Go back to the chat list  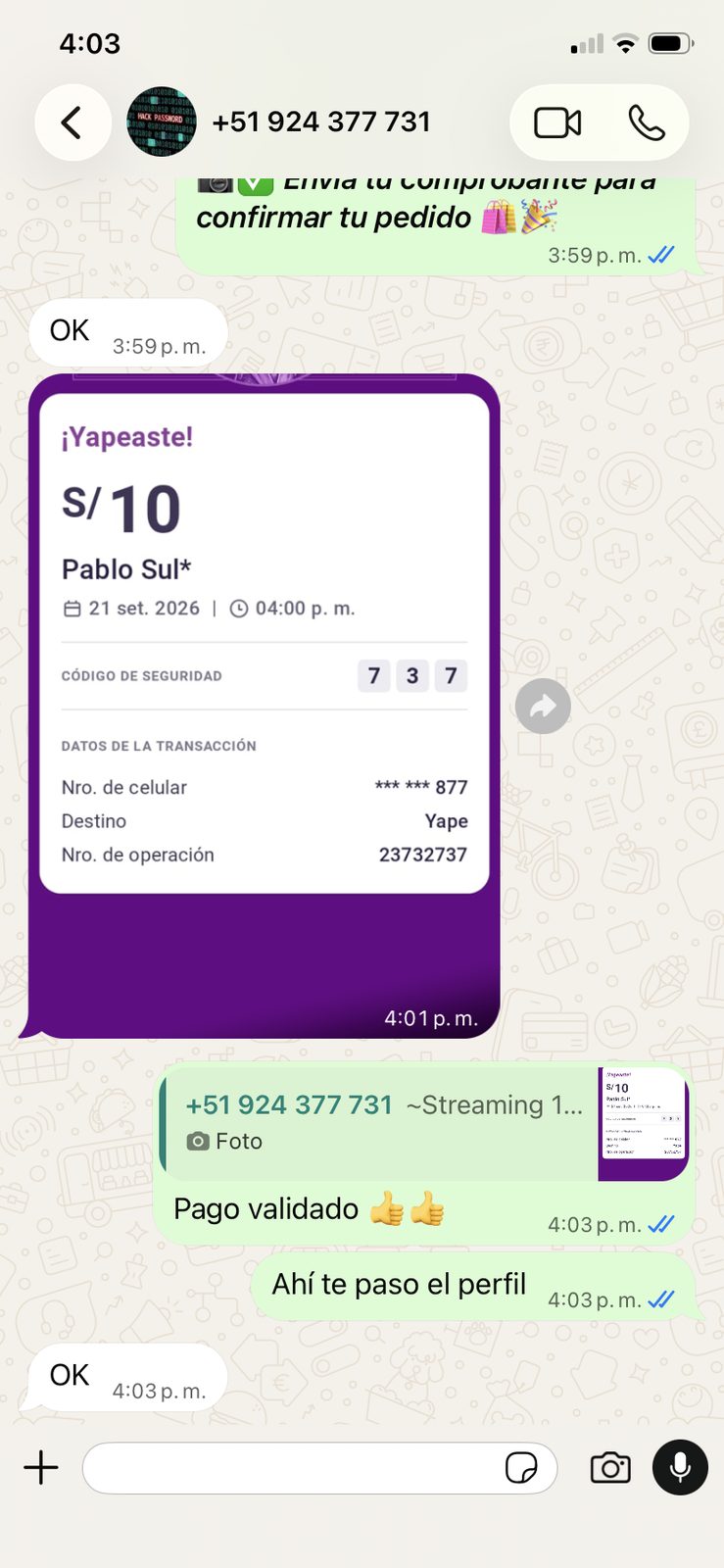pos(72,122)
